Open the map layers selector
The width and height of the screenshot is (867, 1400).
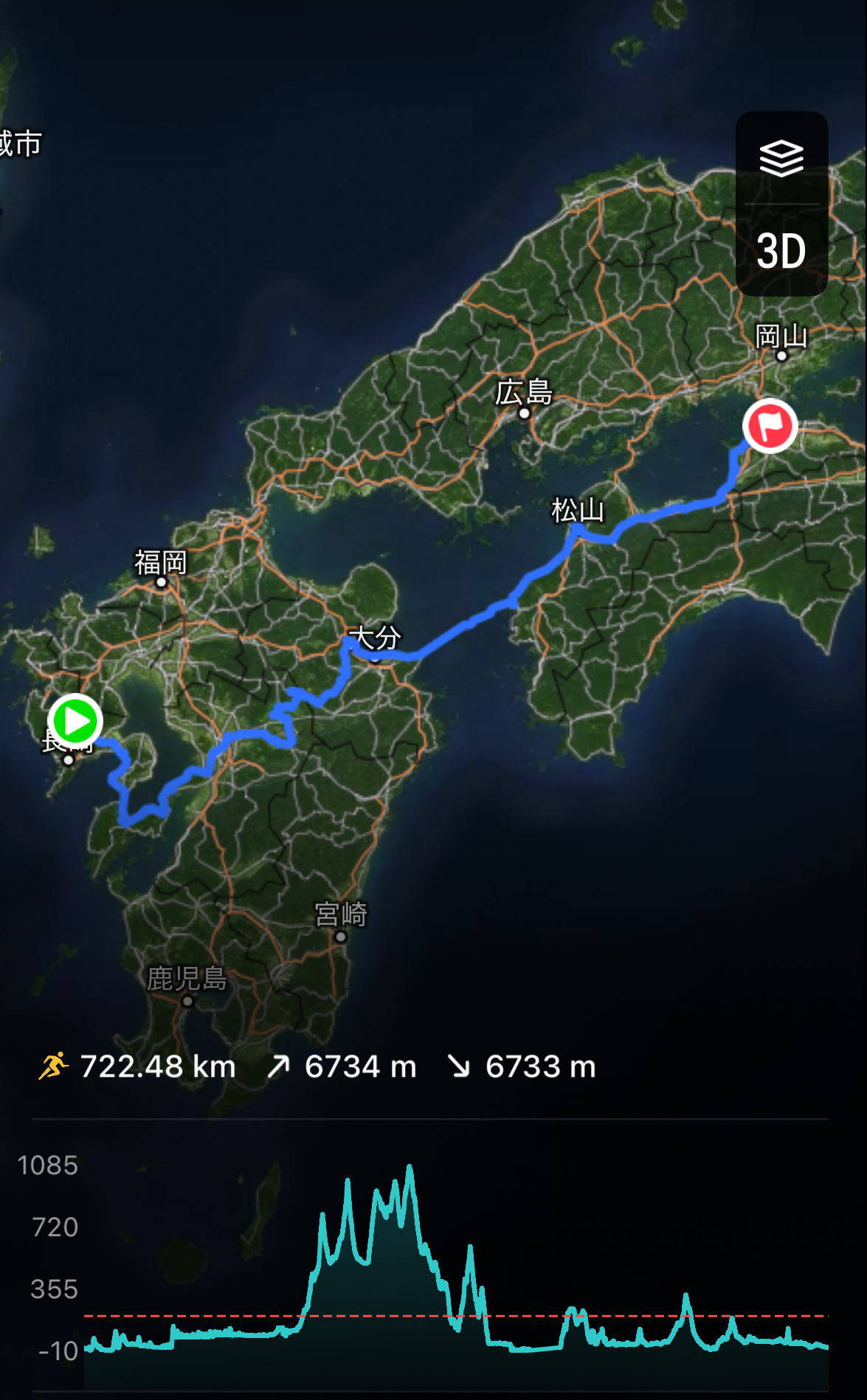pos(781,158)
